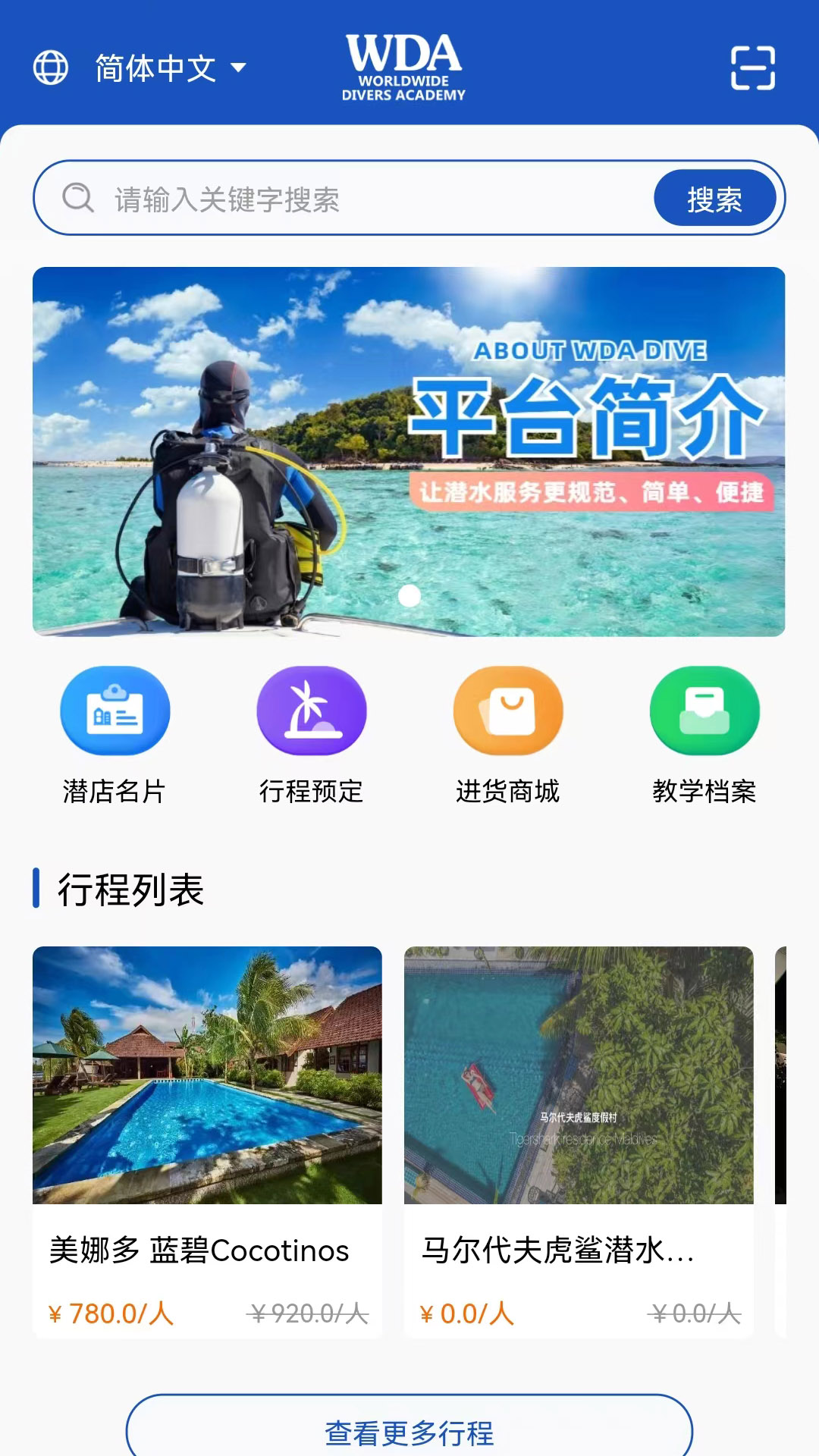Tap the 搜索 button
The image size is (819, 1456).
(714, 199)
